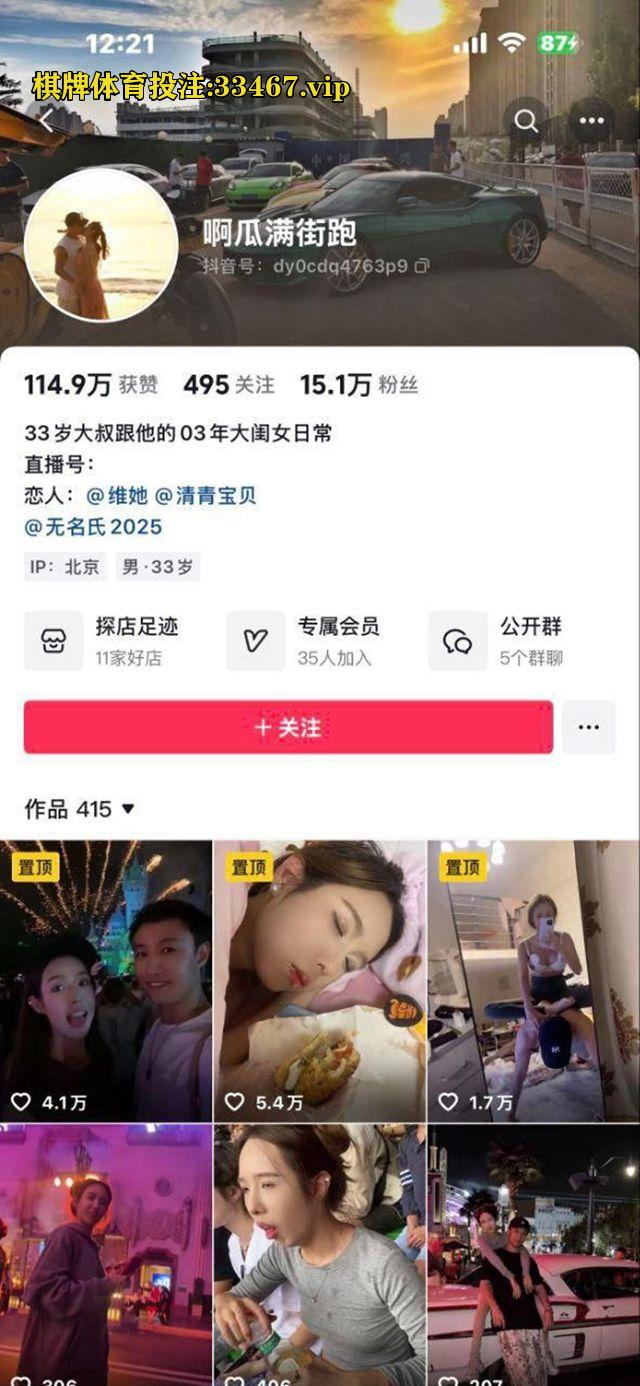The image size is (640, 1386).
Task: View the 15.1万 粉丝 followers list
Action: [358, 385]
